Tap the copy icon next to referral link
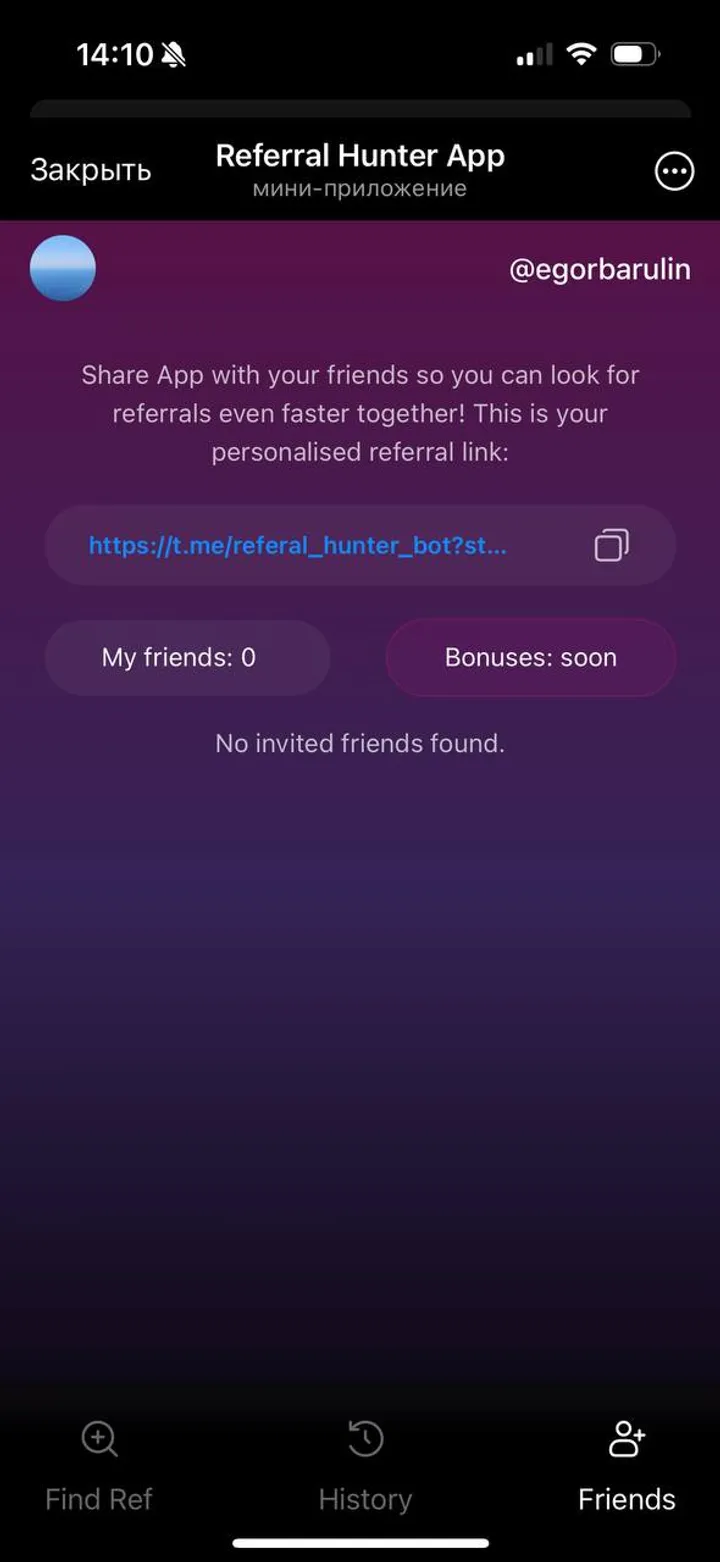This screenshot has height=1562, width=720. pyautogui.click(x=611, y=545)
